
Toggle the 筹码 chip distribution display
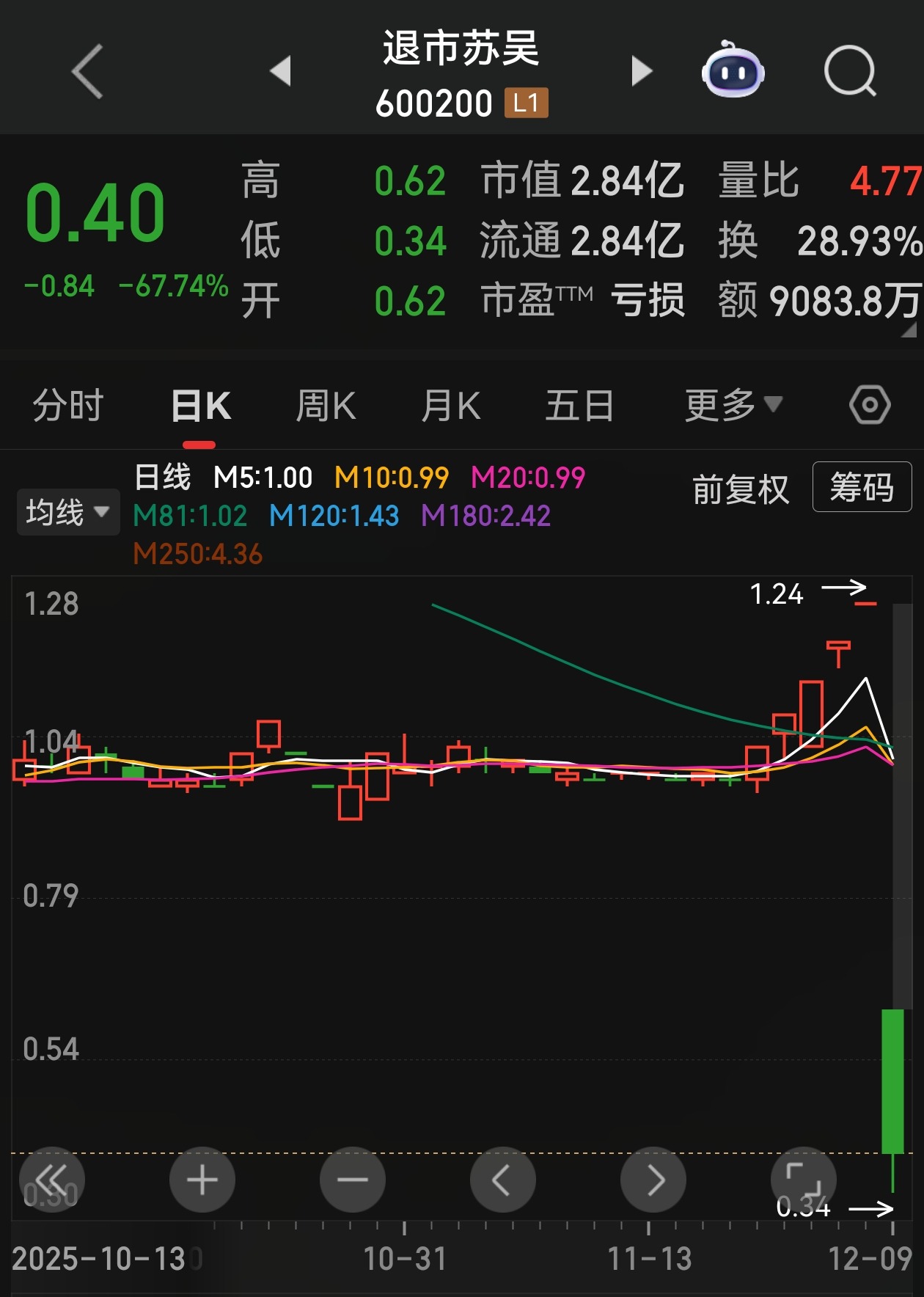(x=862, y=488)
